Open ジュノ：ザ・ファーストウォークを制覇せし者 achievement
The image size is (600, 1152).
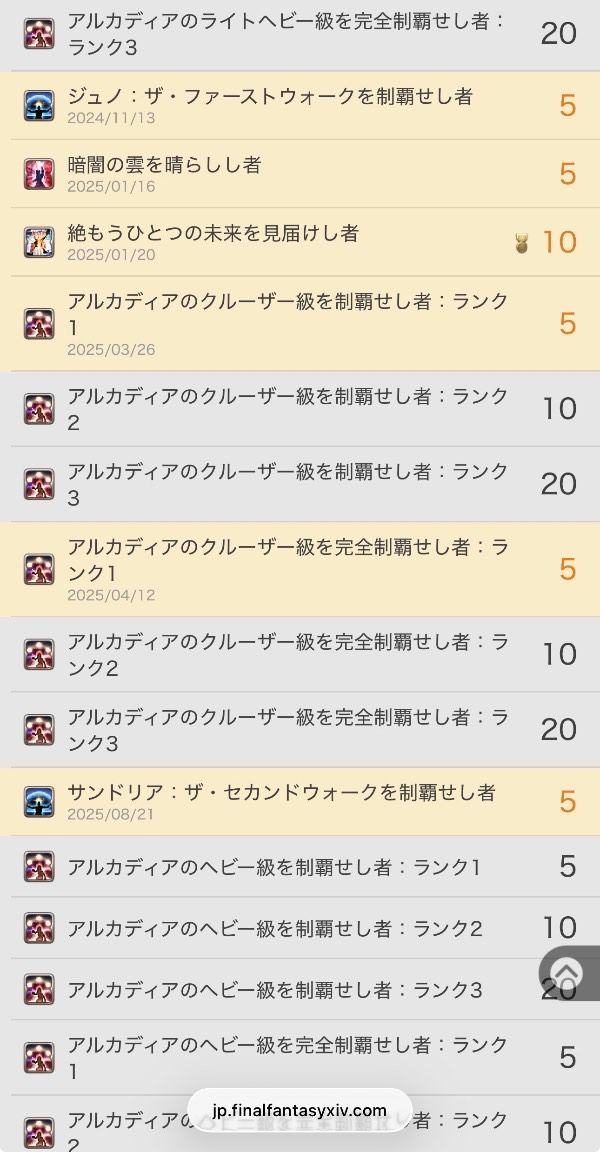click(270, 105)
